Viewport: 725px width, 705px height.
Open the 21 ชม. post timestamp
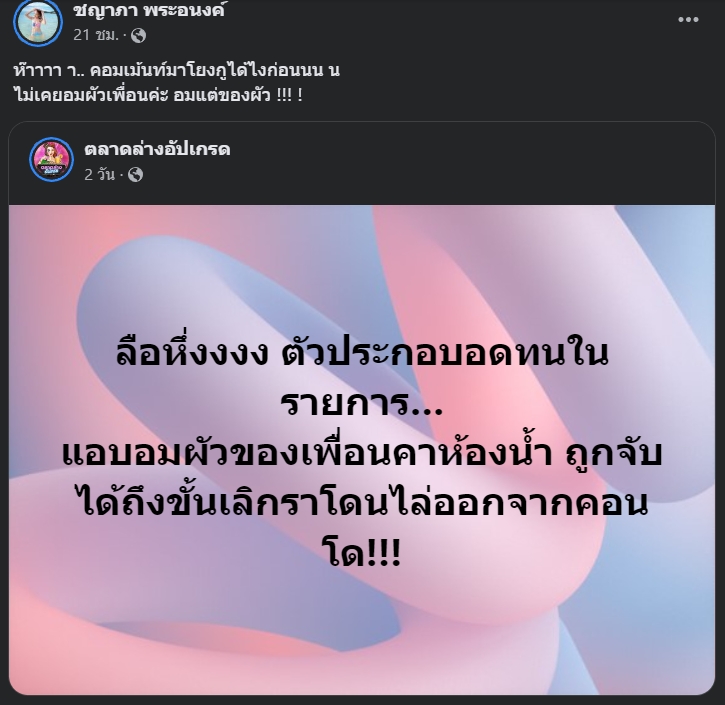(96, 35)
